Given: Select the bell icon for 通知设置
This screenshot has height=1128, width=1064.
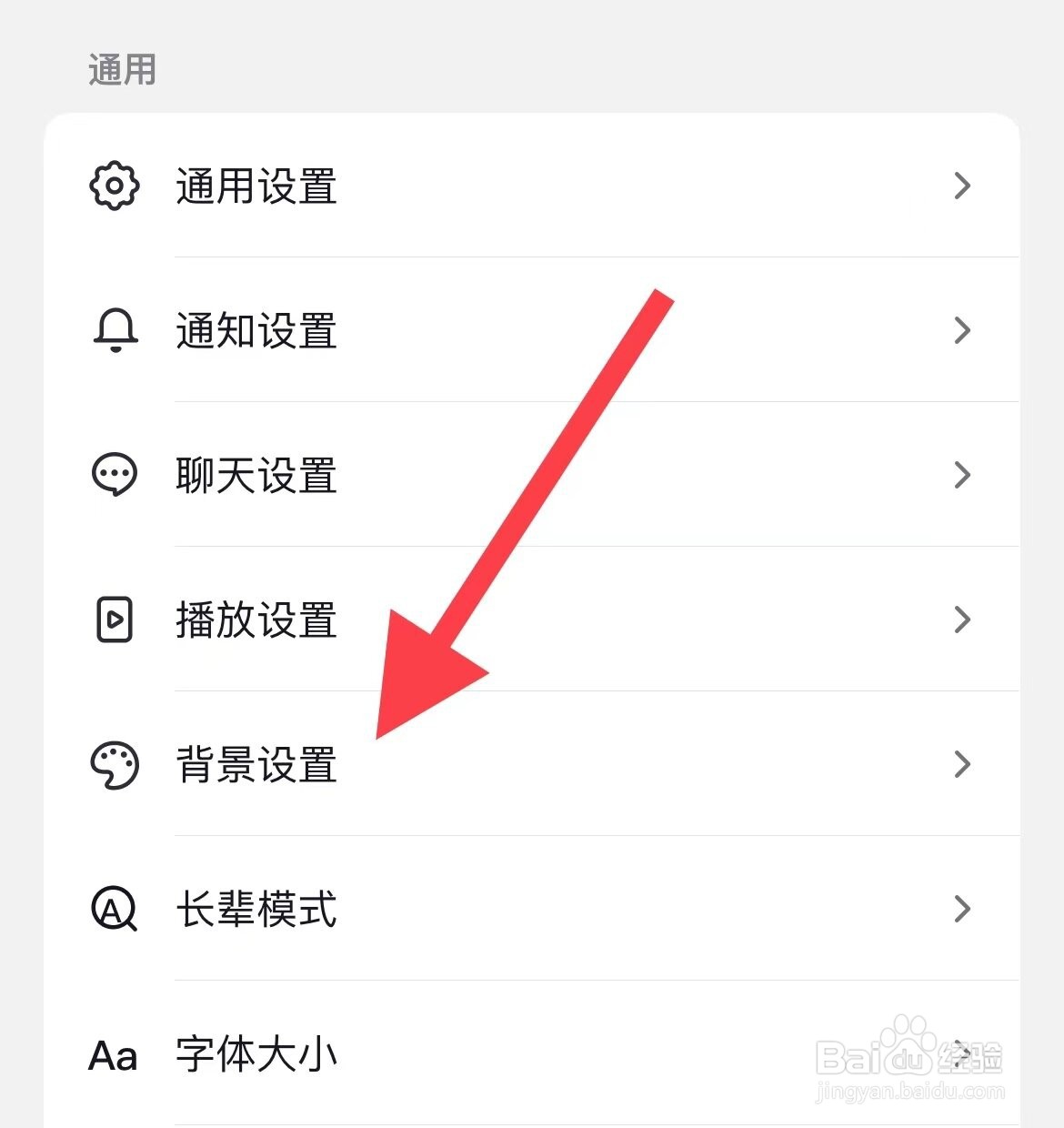Looking at the screenshot, I should pyautogui.click(x=114, y=331).
